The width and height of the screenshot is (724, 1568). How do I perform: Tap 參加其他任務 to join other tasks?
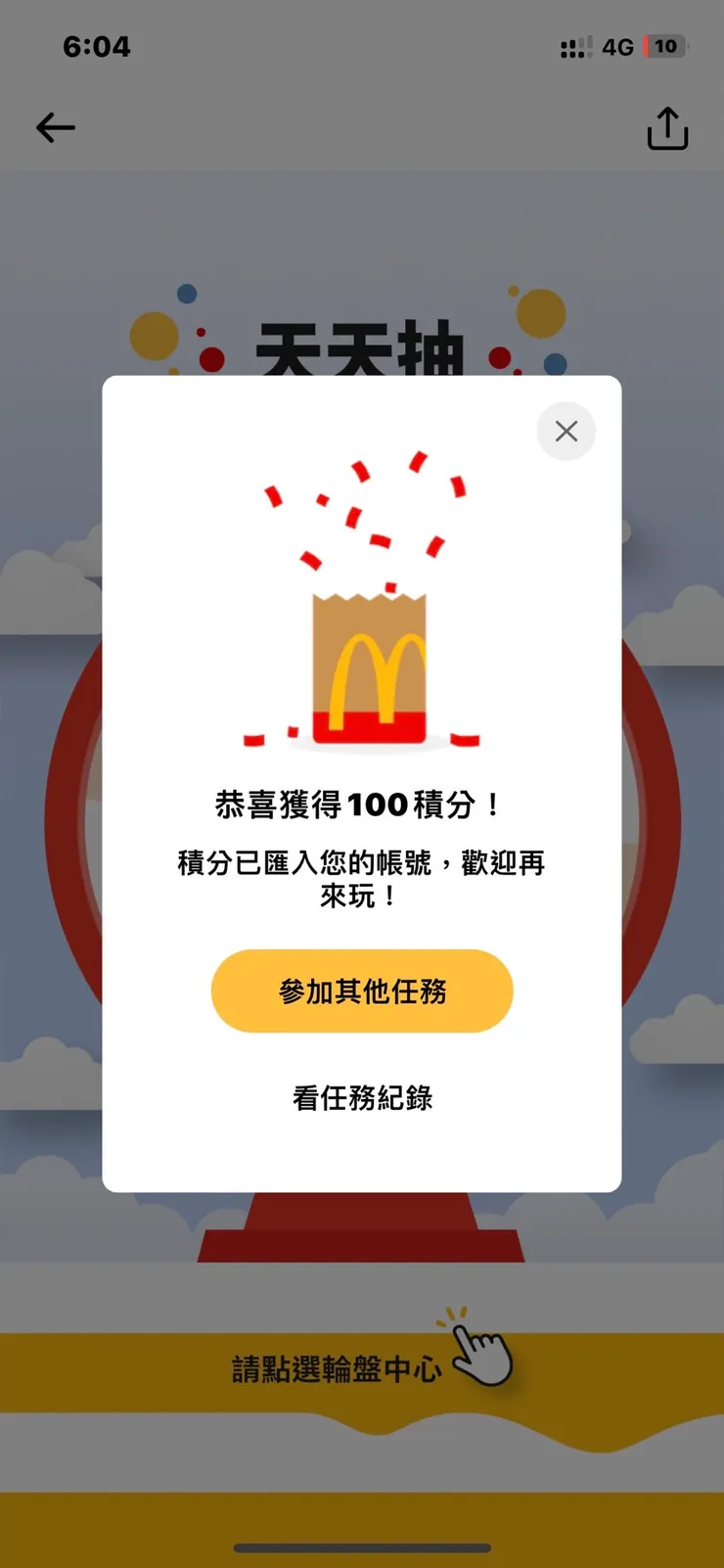click(x=362, y=991)
